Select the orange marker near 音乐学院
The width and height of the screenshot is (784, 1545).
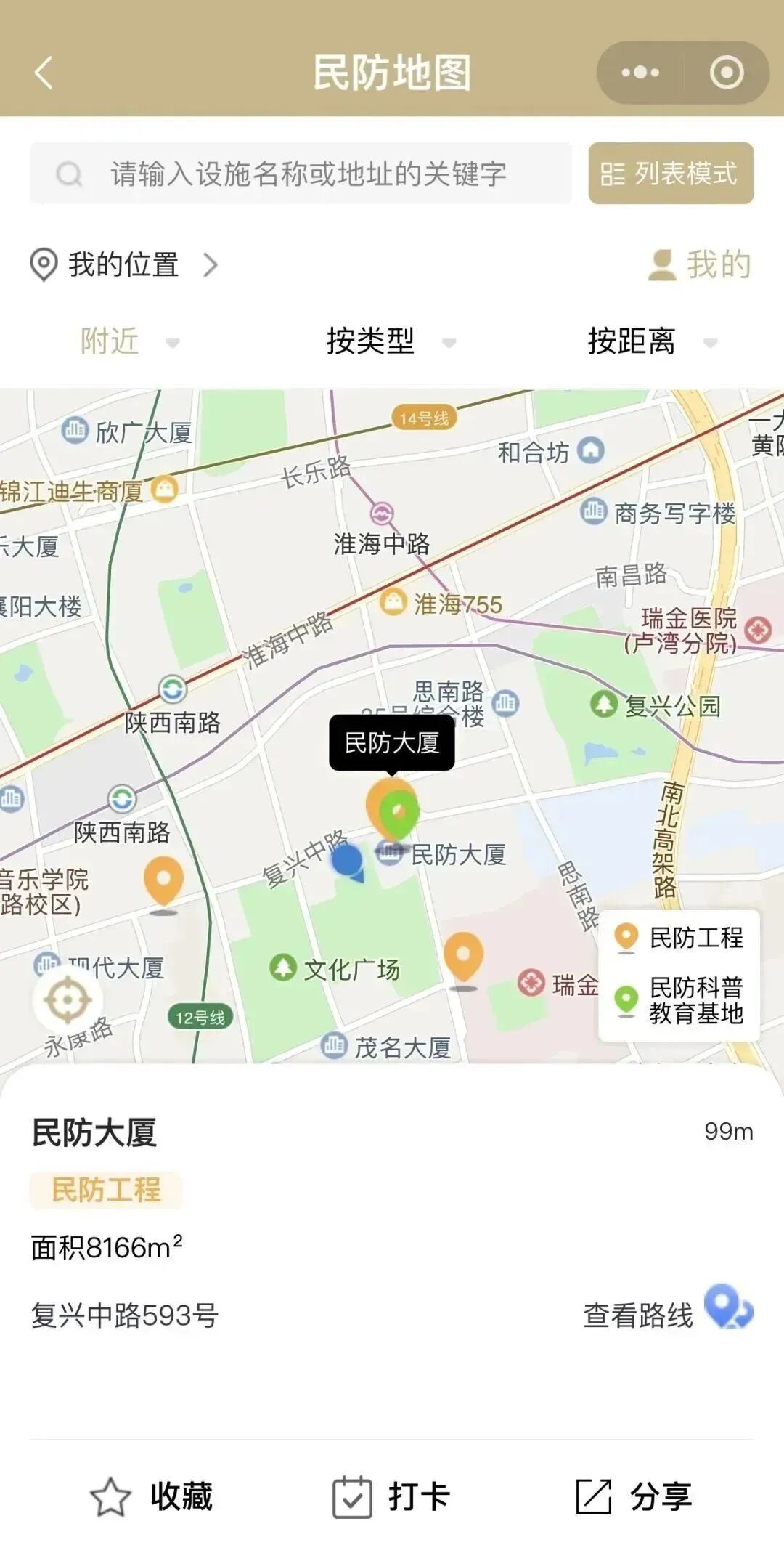tap(163, 879)
